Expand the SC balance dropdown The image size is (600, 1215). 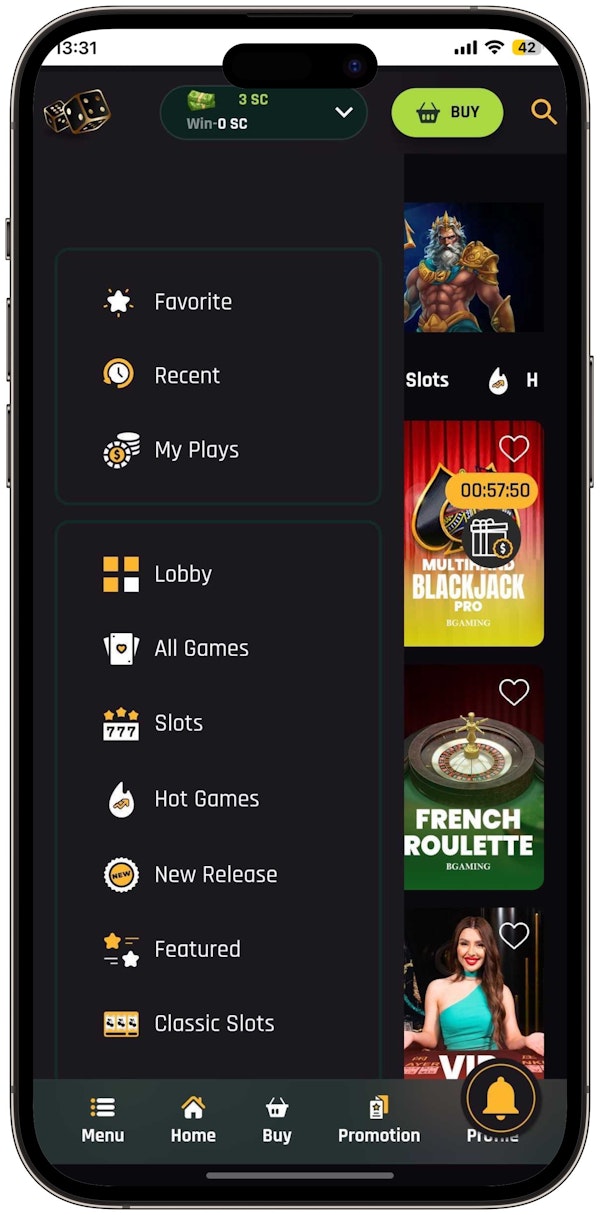pyautogui.click(x=343, y=112)
